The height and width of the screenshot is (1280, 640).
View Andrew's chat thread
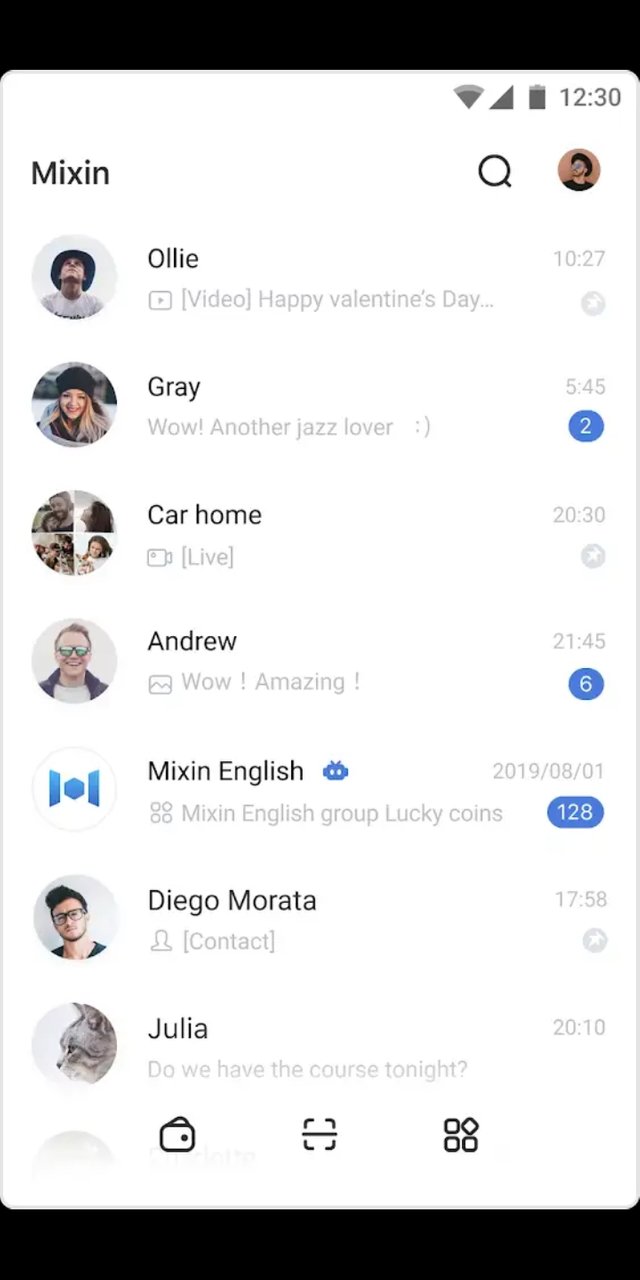320,662
